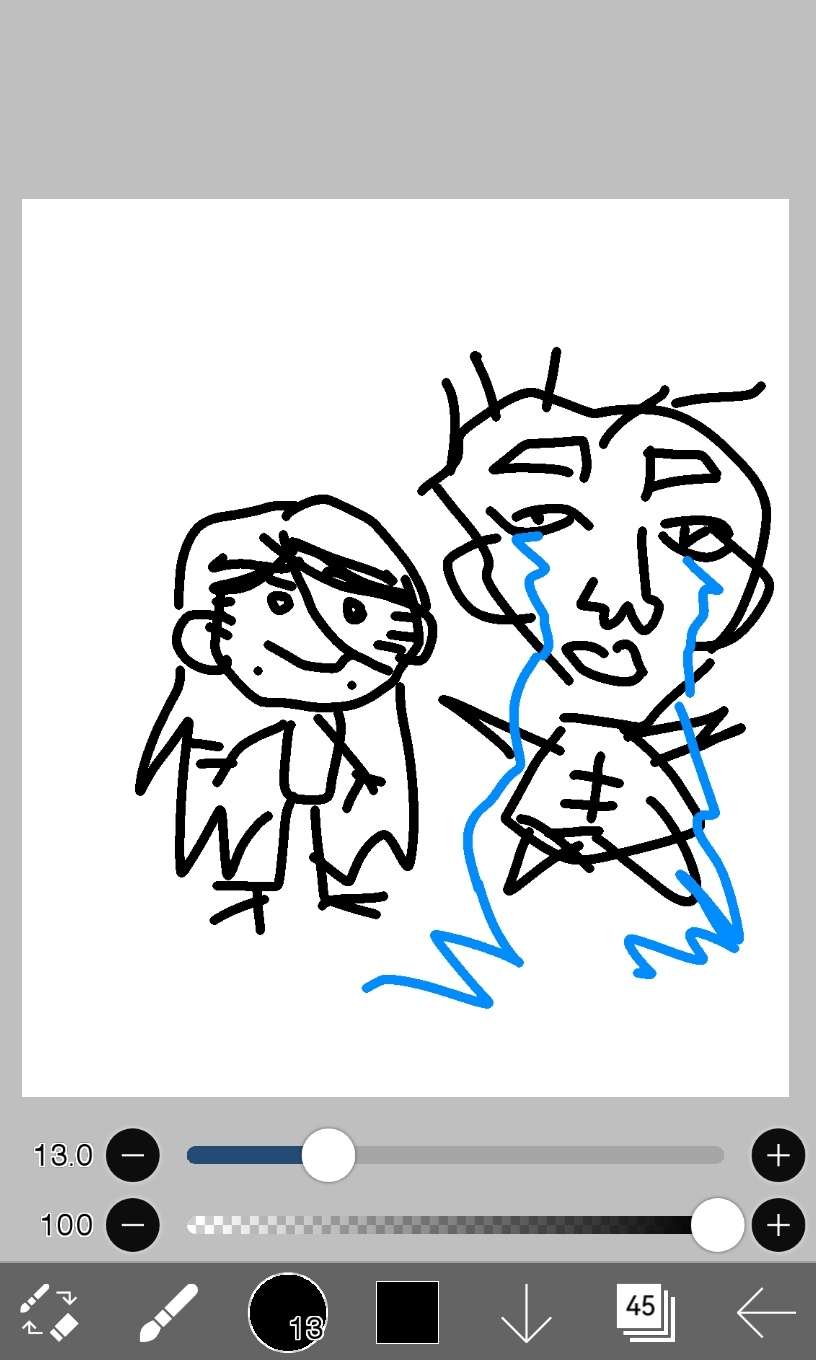Viewport: 816px width, 1360px height.
Task: Increase opacity with plus button
Action: (x=777, y=1225)
